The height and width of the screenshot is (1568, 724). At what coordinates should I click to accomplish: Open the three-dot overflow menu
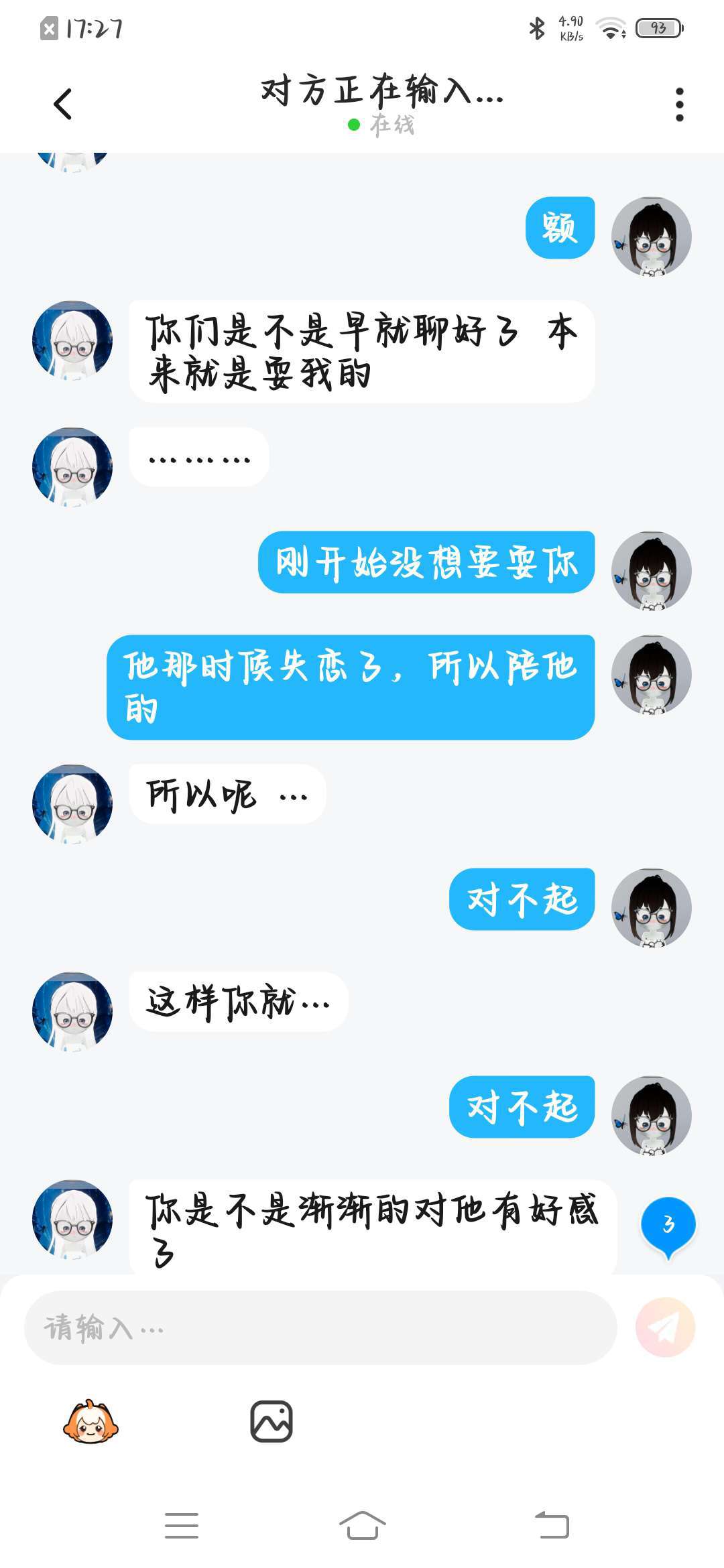[x=679, y=105]
